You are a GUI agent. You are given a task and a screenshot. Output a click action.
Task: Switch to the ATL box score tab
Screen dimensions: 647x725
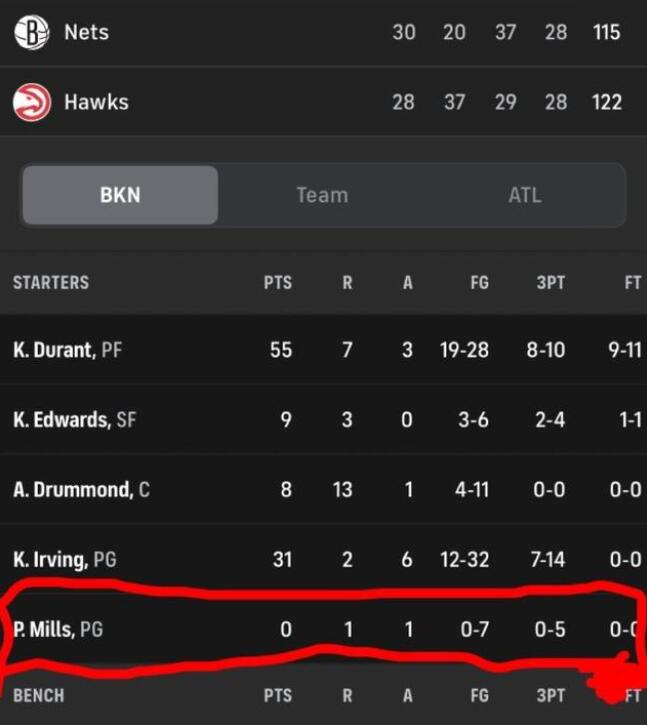coord(524,195)
